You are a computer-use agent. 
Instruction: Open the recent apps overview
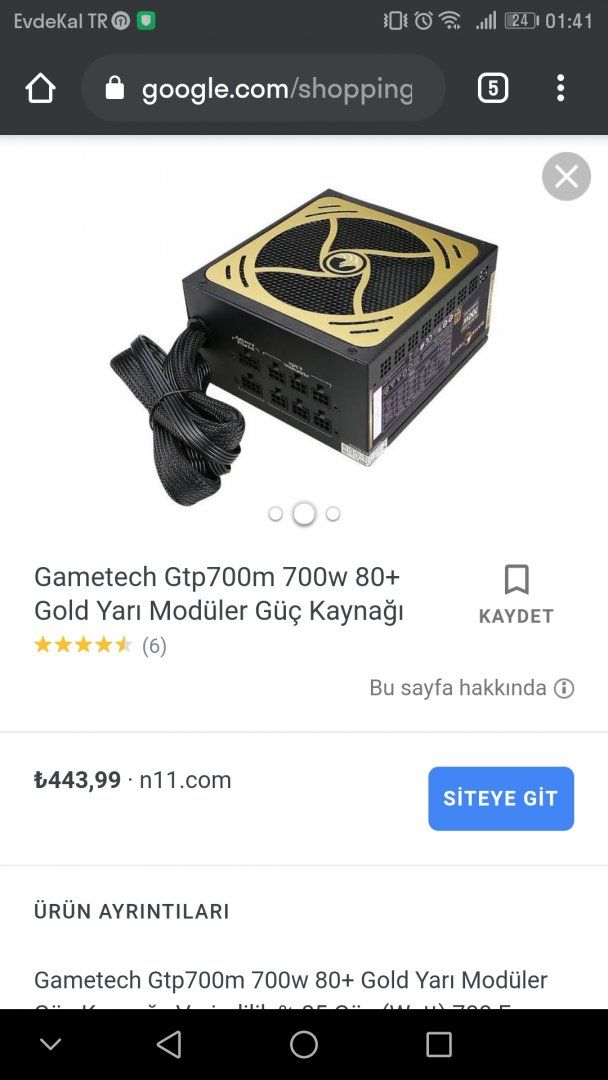tap(439, 1045)
